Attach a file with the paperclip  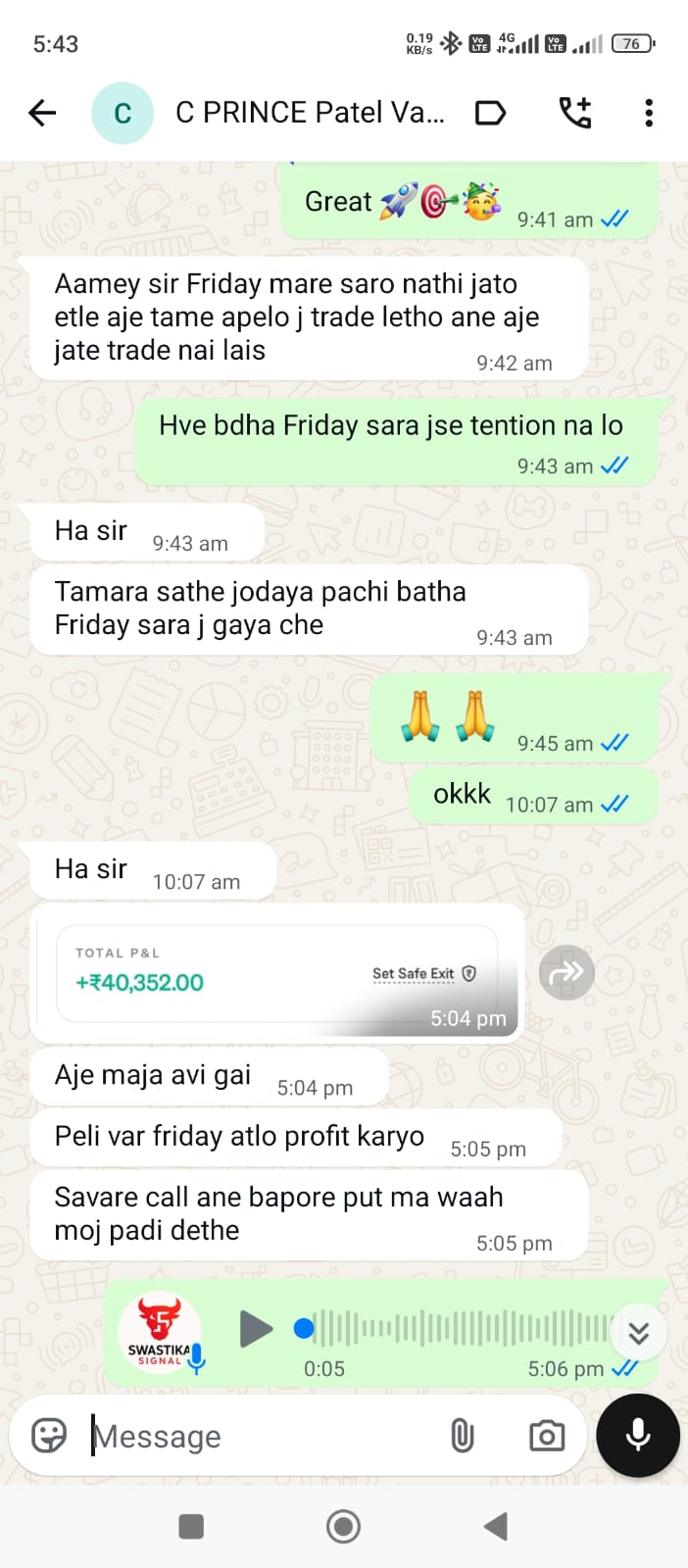point(462,1437)
